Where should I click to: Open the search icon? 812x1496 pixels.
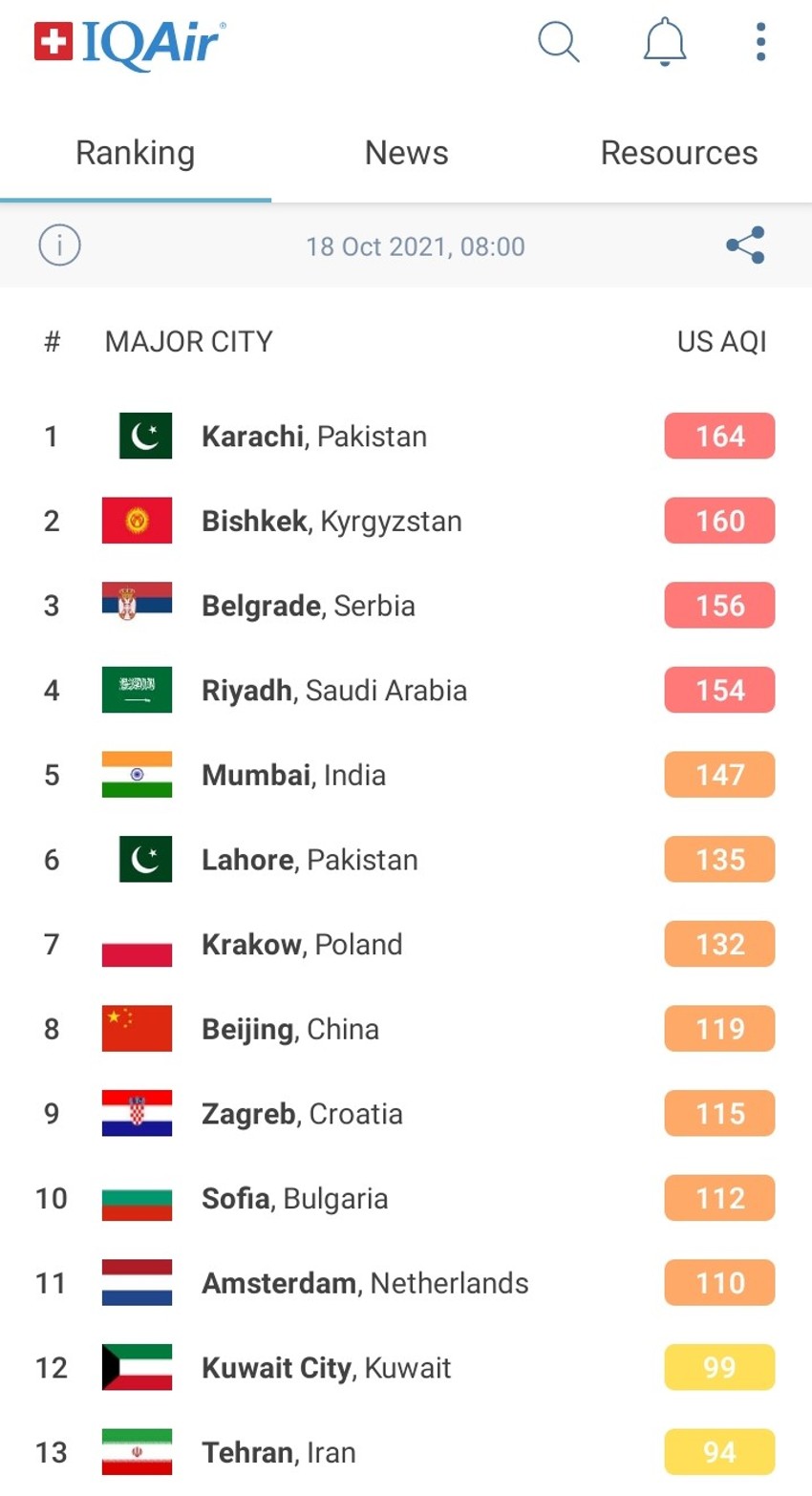tap(559, 43)
